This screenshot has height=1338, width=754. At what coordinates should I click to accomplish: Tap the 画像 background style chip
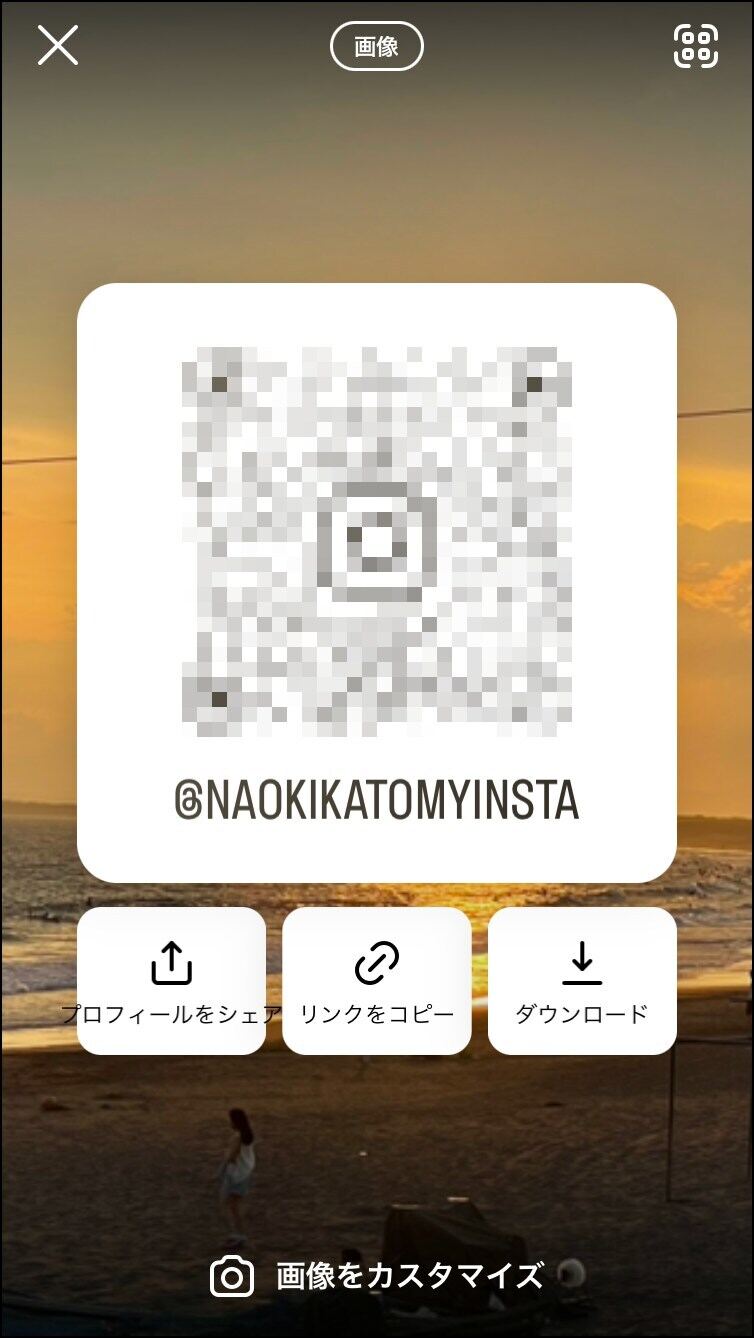(x=377, y=47)
